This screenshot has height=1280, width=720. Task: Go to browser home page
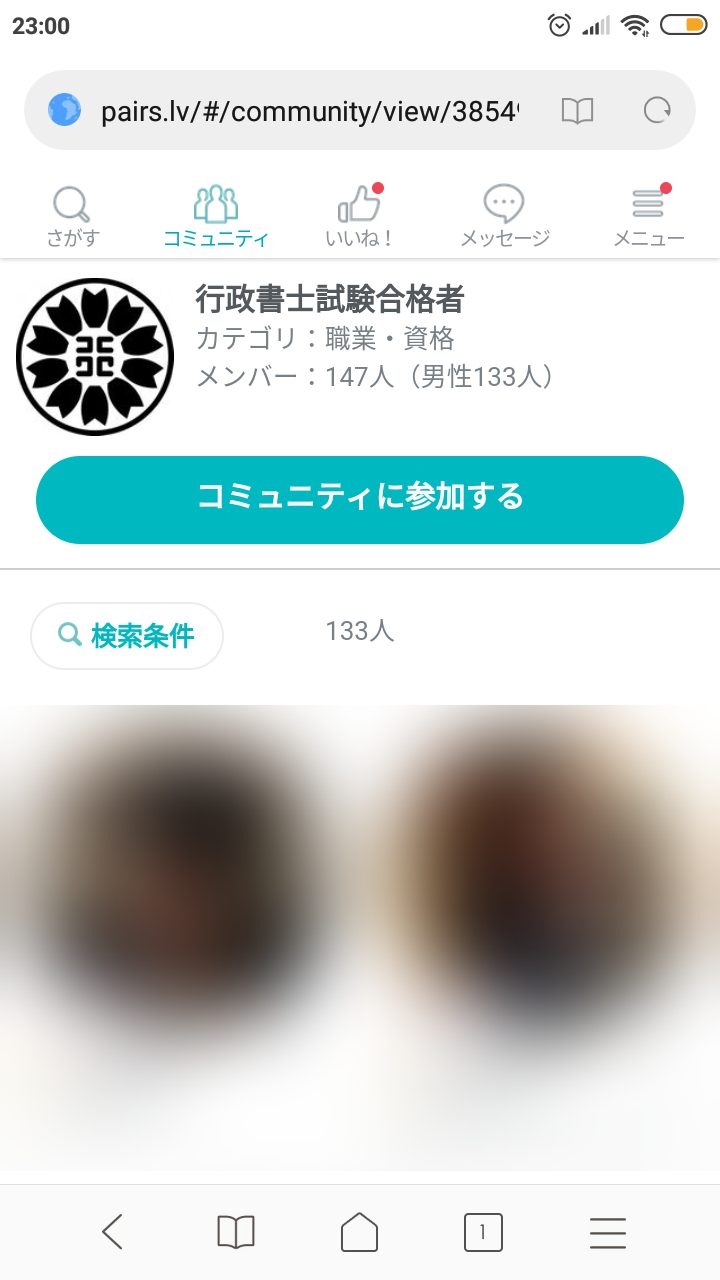pos(360,1232)
